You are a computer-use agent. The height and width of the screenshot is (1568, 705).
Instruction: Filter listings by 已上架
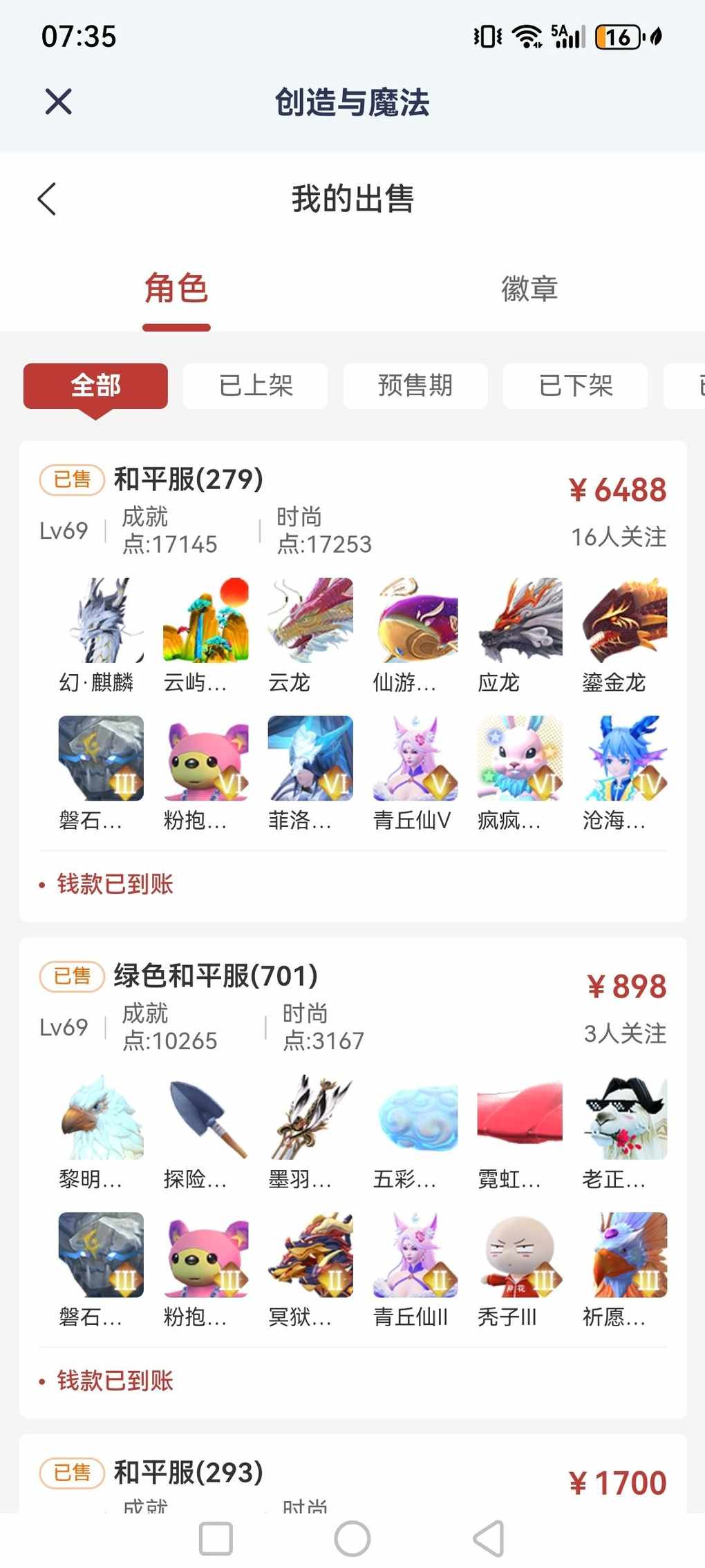[x=256, y=385]
